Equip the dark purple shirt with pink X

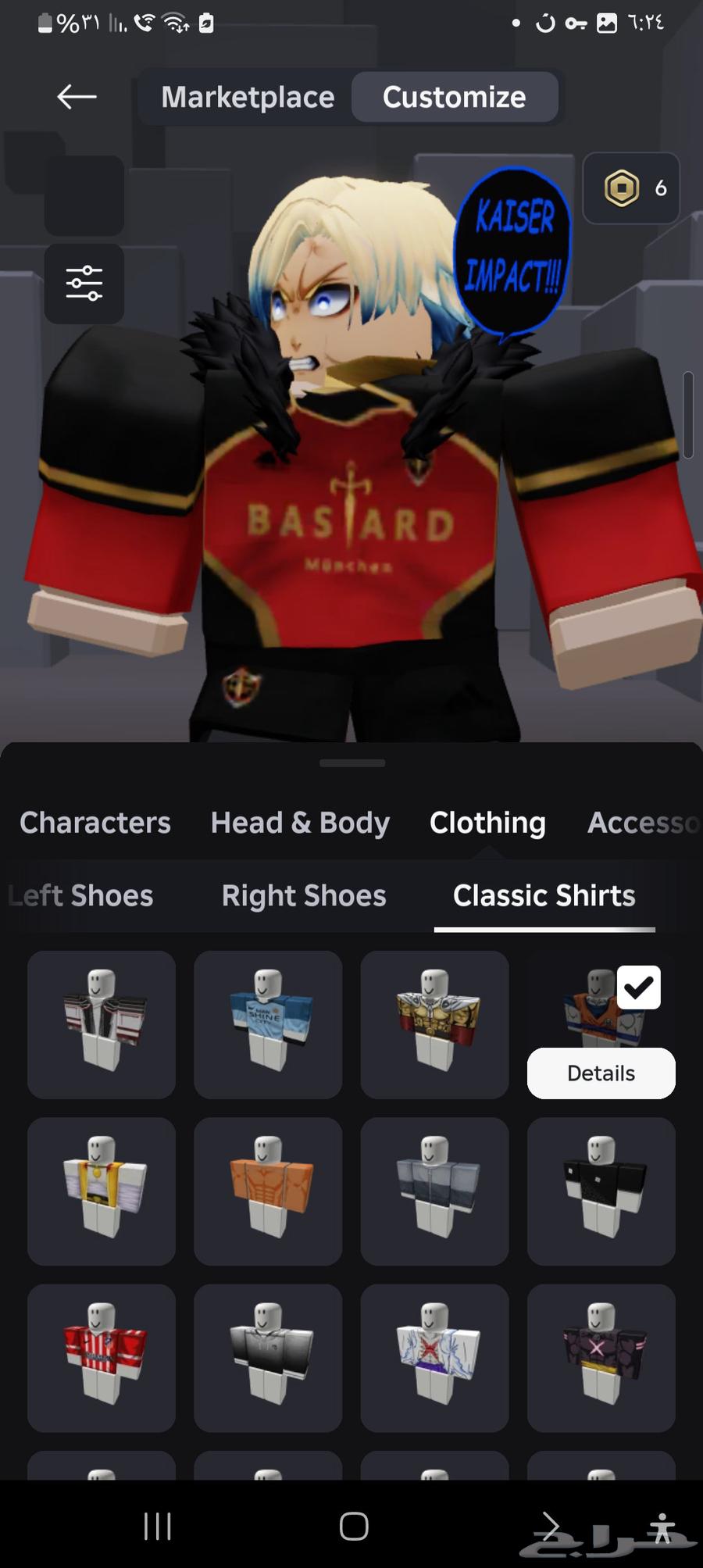601,1357
